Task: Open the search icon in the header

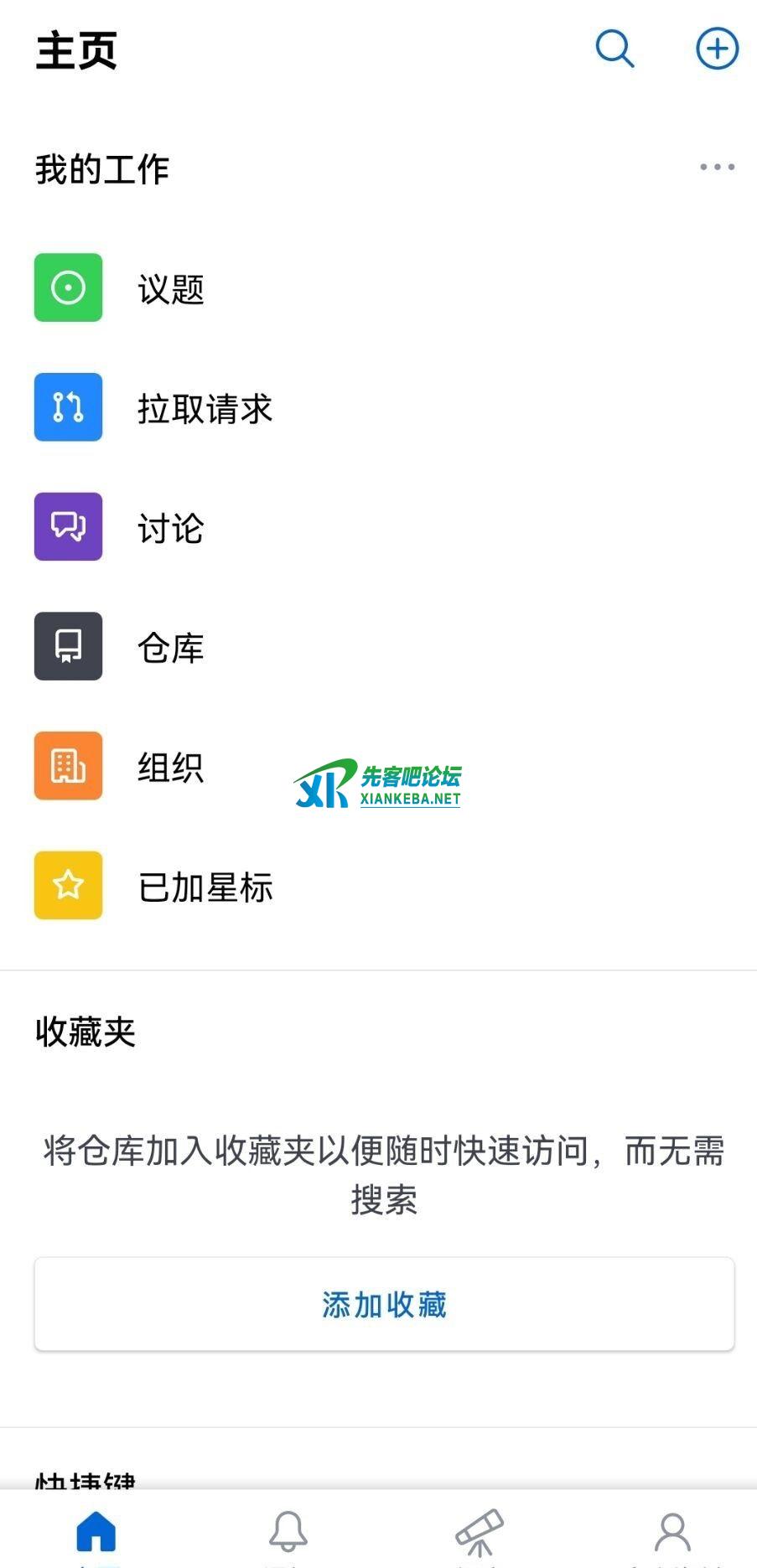Action: coord(614,49)
